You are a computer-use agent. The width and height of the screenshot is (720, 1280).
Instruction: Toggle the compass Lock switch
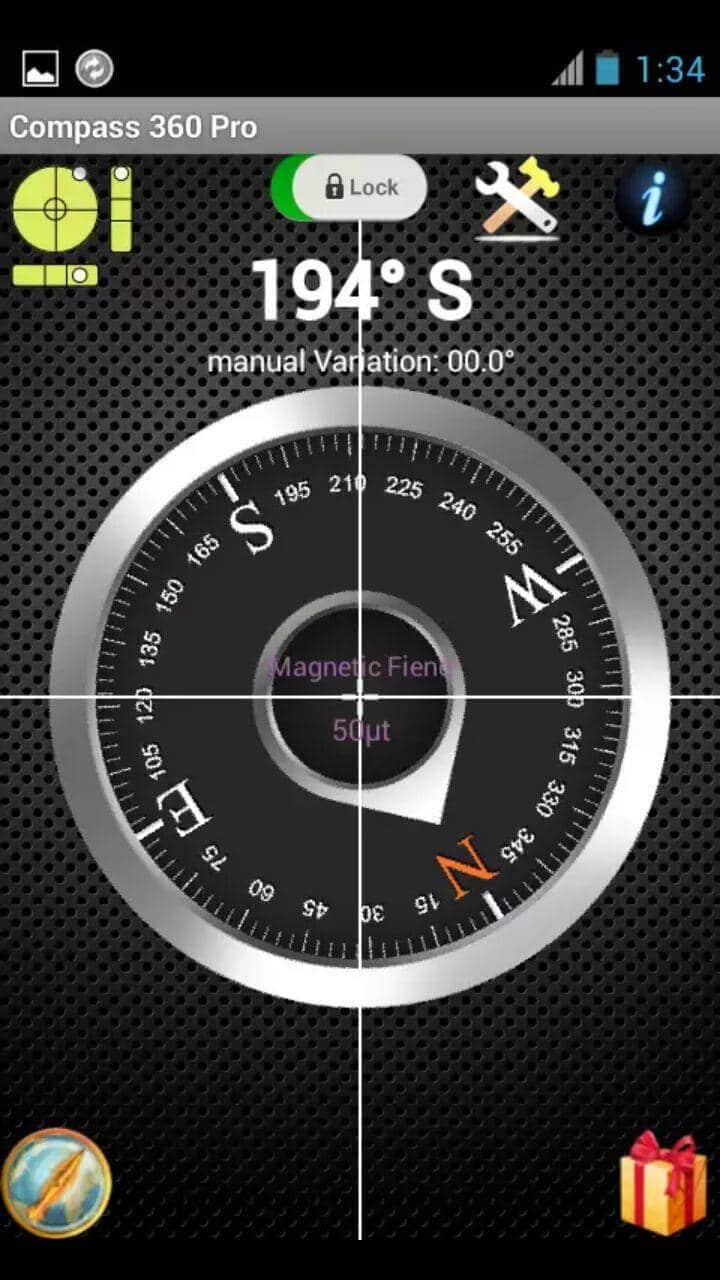(x=349, y=187)
